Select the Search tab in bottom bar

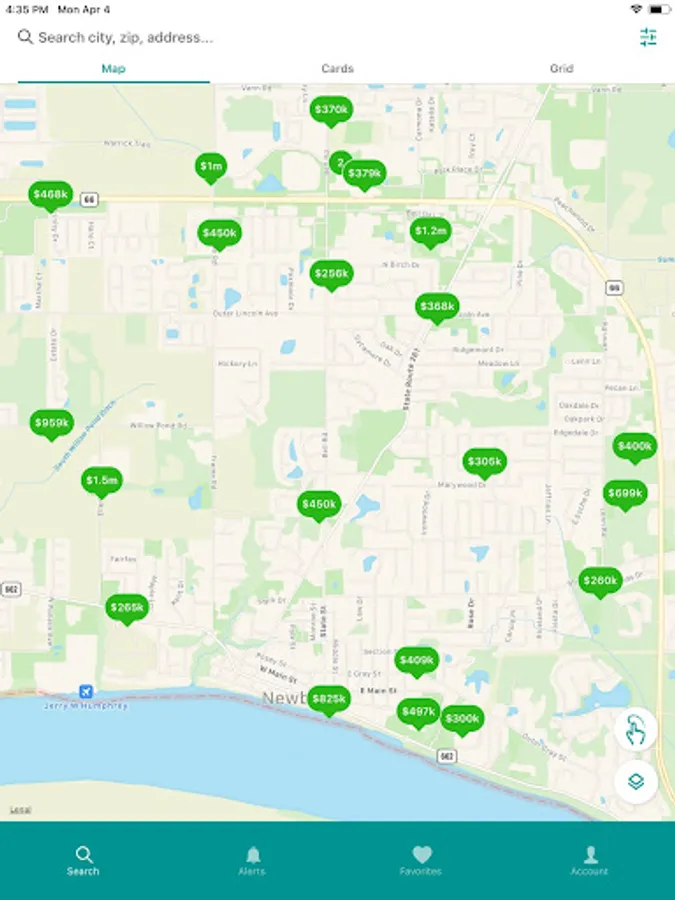coord(83,860)
